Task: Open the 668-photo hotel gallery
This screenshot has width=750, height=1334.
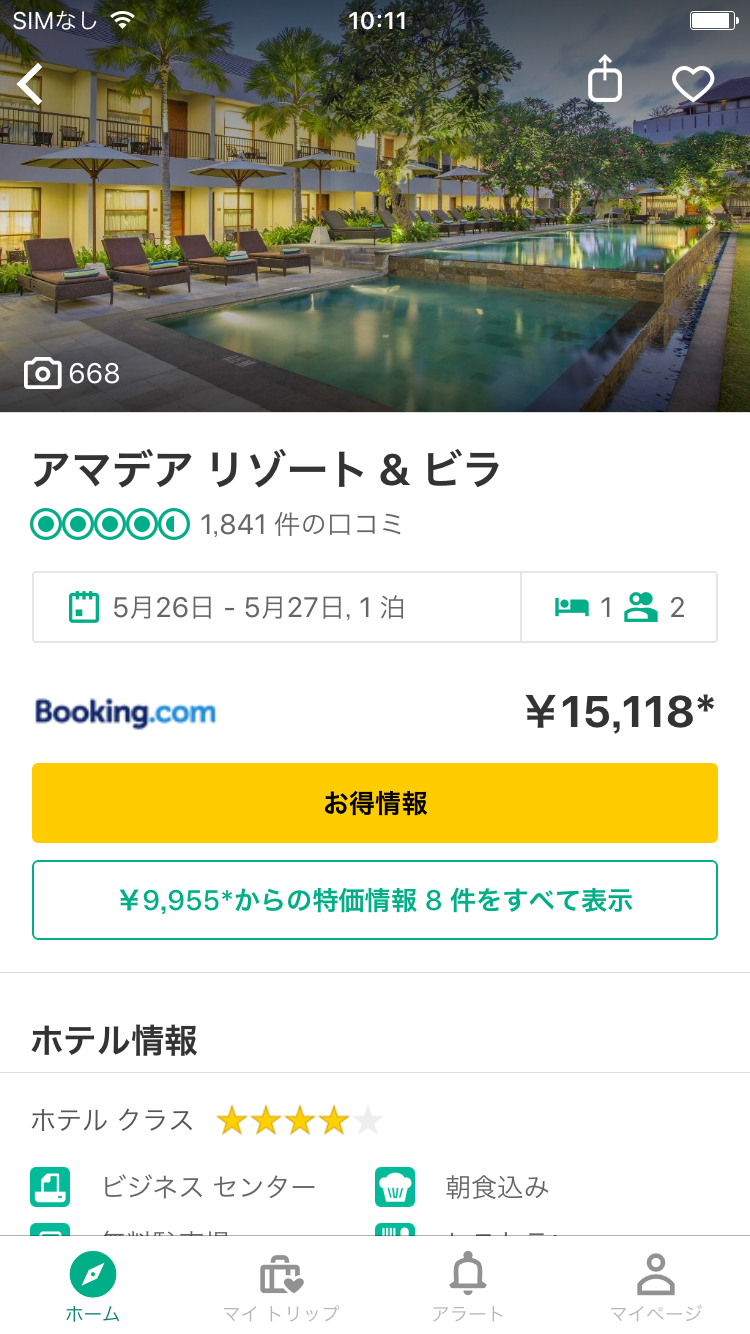Action: (72, 374)
